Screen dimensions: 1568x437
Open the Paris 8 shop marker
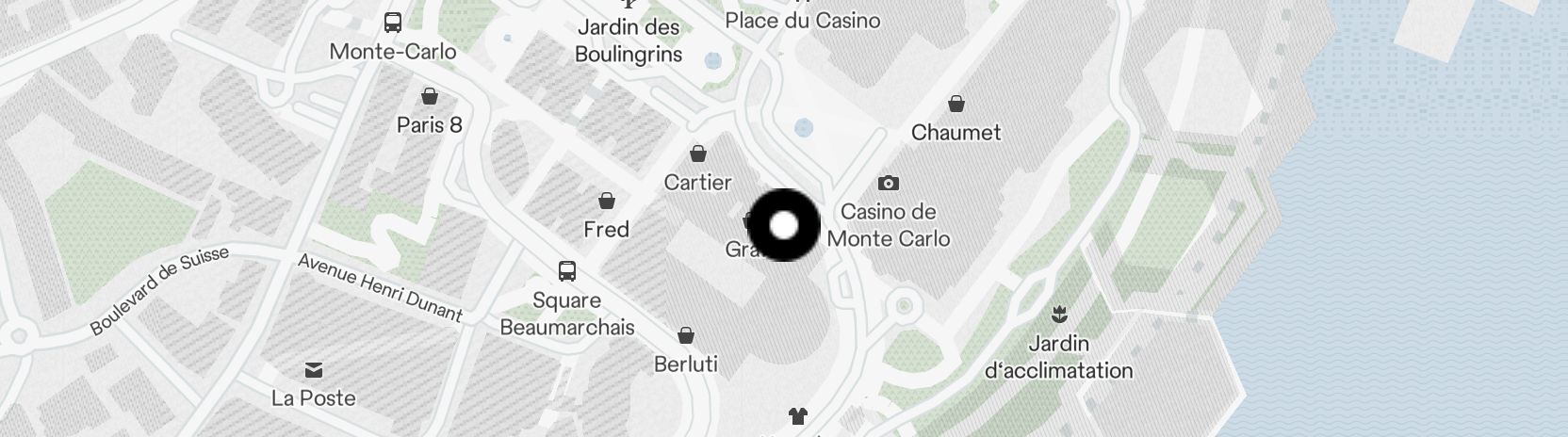[430, 97]
